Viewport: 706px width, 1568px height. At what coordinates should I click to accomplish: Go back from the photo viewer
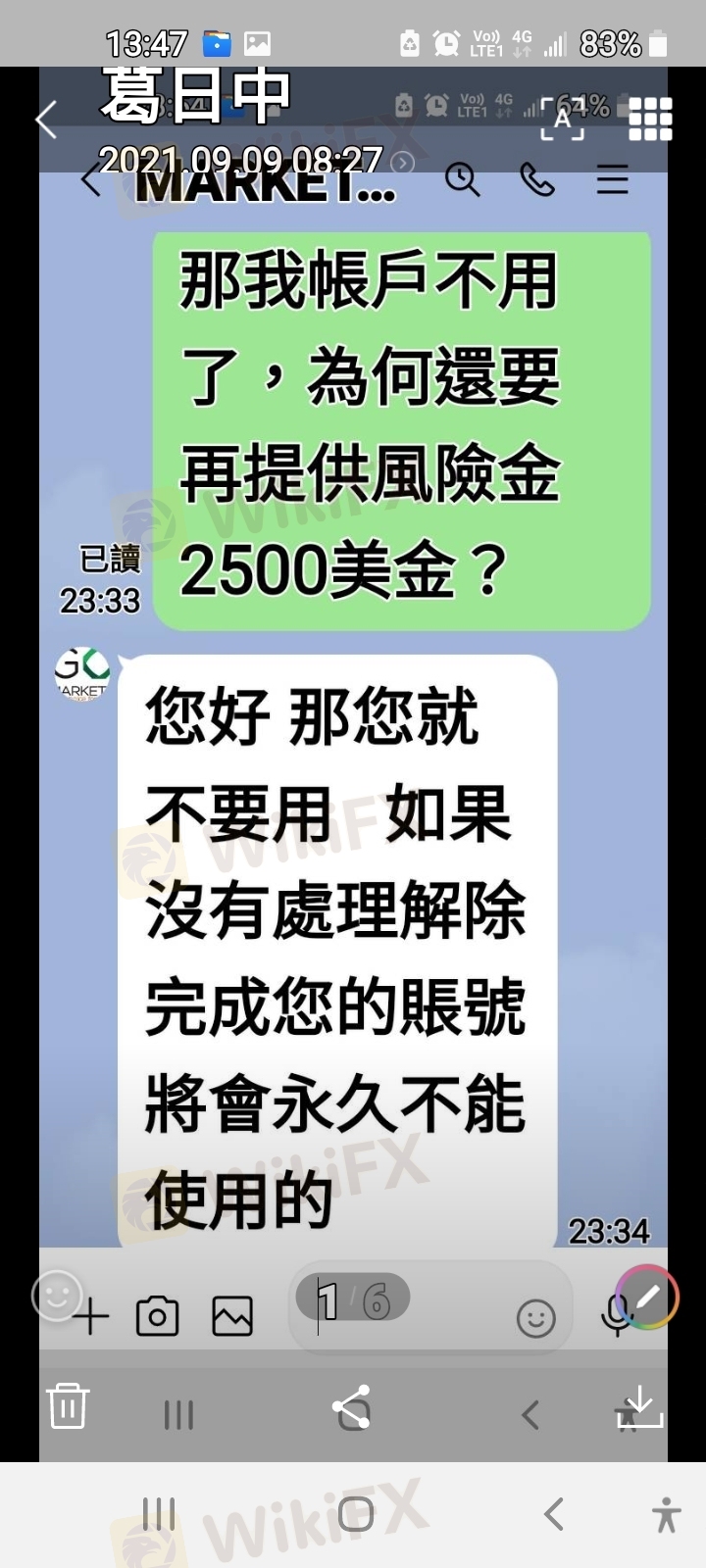click(46, 121)
